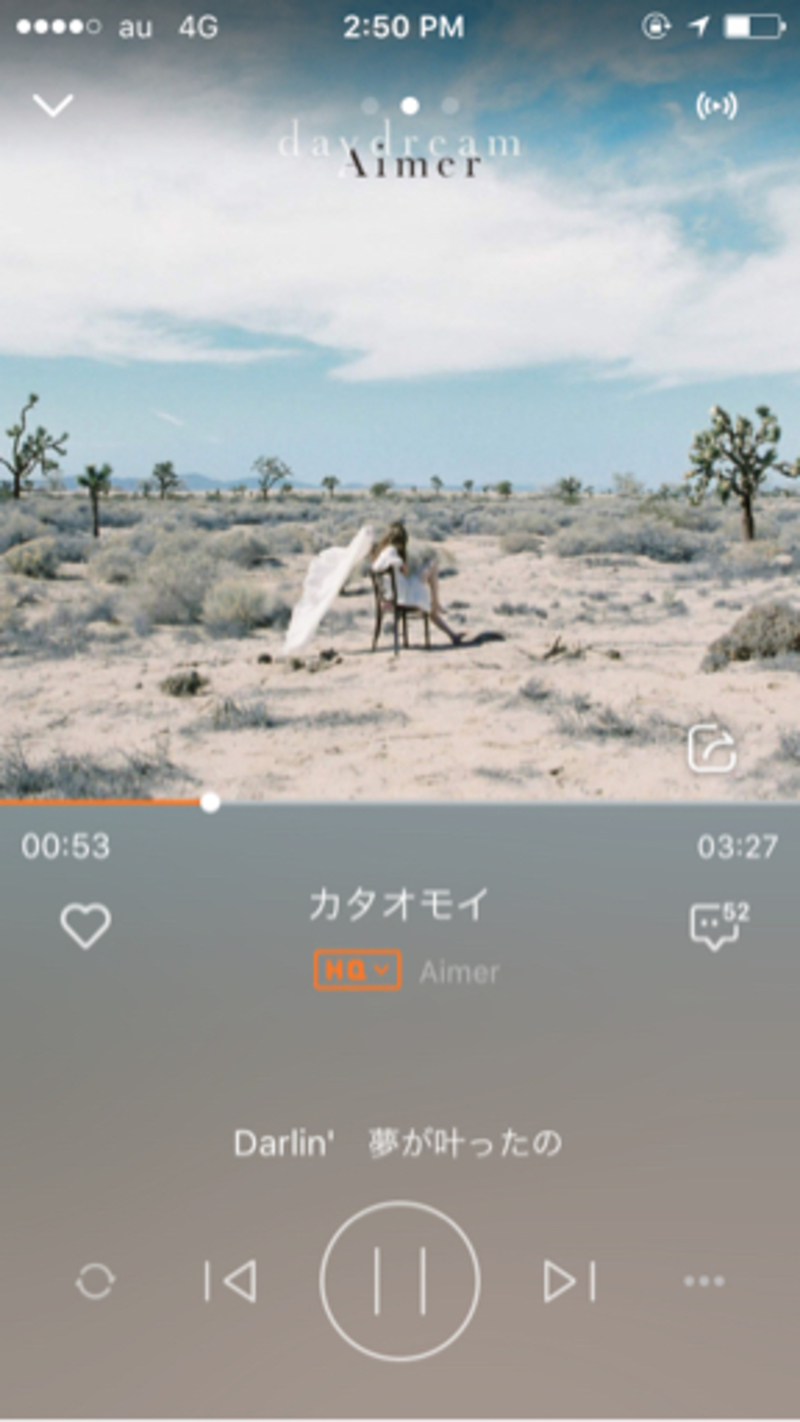800x1422 pixels.
Task: Open the full lyrics view
Action: [398, 1143]
